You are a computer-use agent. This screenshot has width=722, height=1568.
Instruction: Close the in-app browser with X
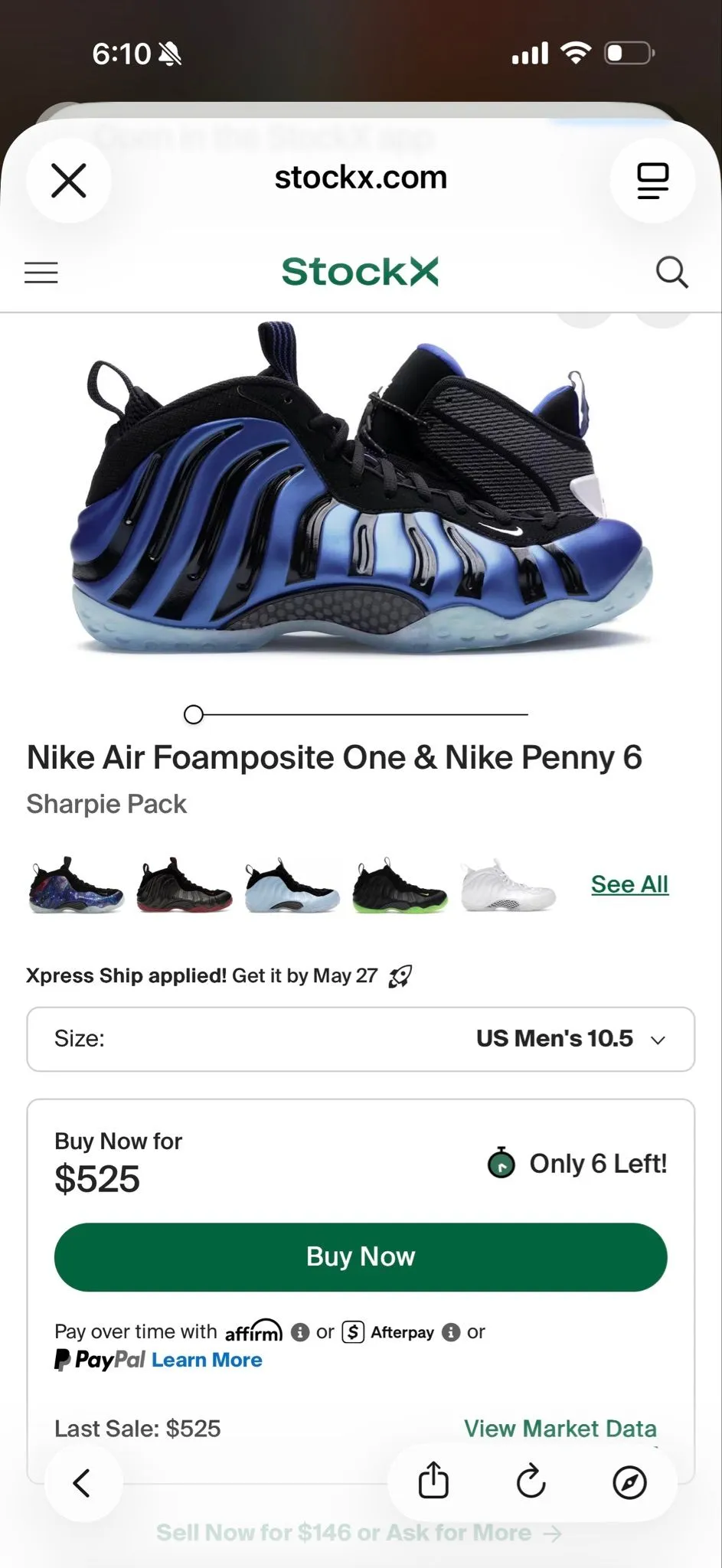pos(68,181)
